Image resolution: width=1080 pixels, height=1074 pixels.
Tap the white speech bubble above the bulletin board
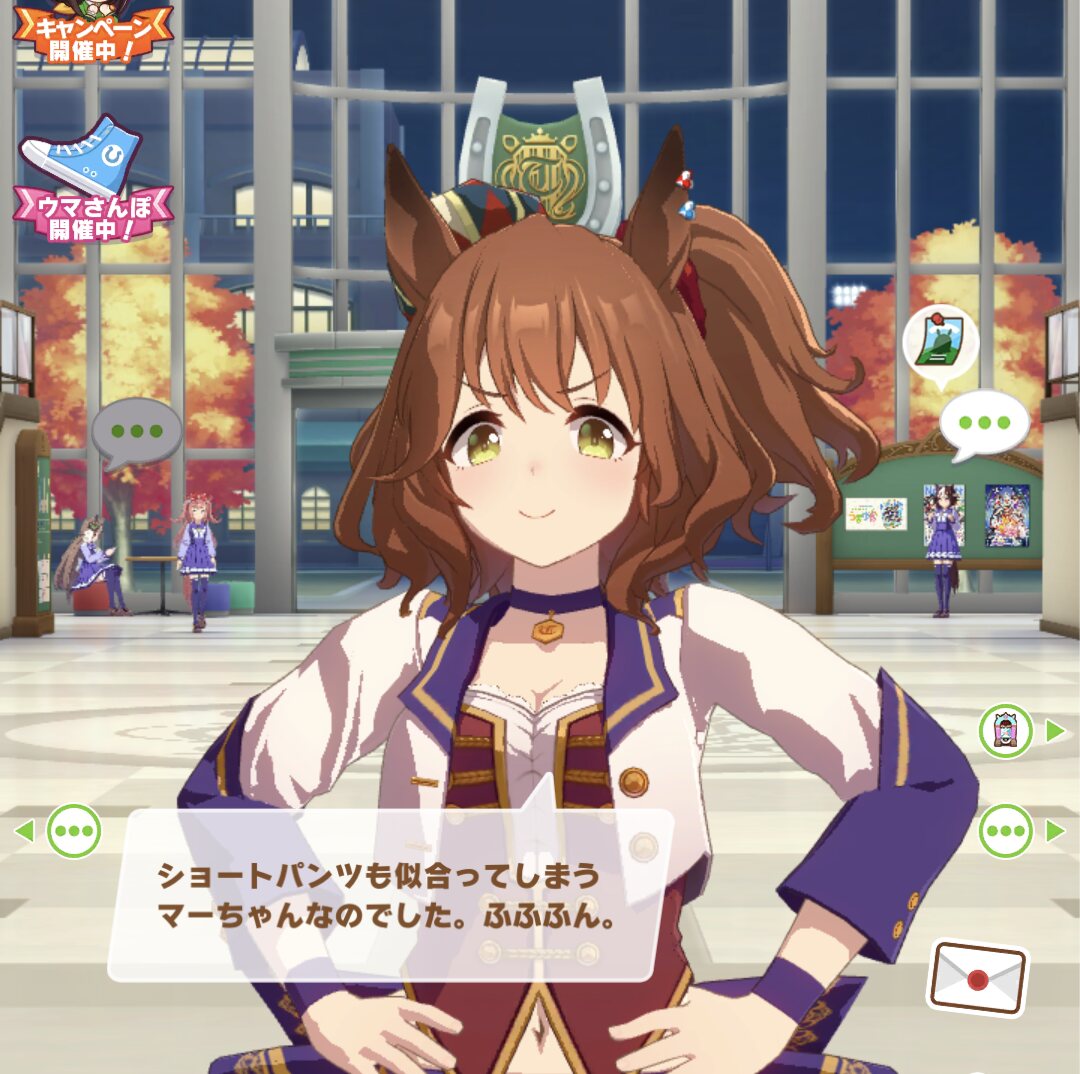pos(985,423)
